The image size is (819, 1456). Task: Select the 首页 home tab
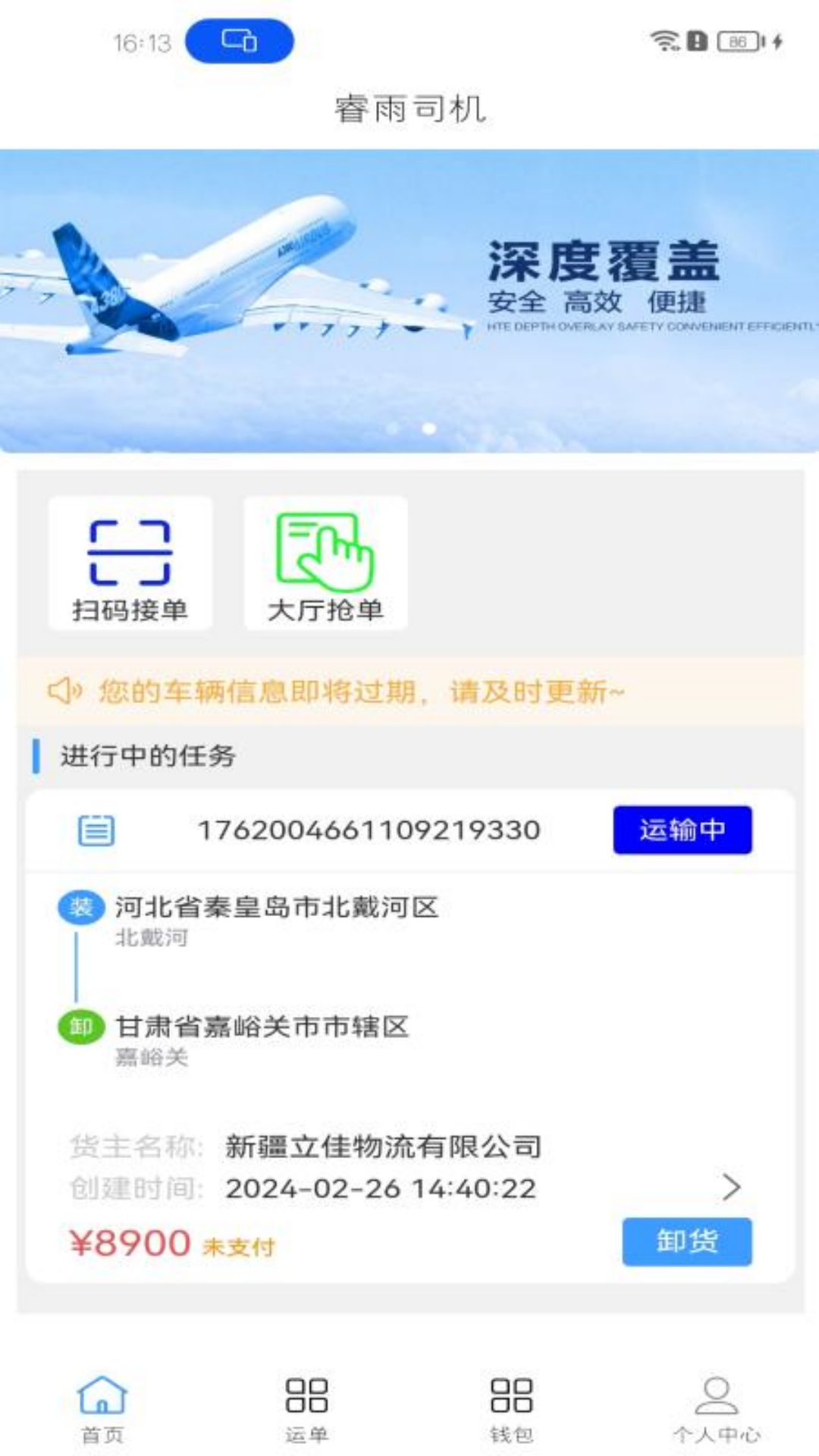[102, 1409]
